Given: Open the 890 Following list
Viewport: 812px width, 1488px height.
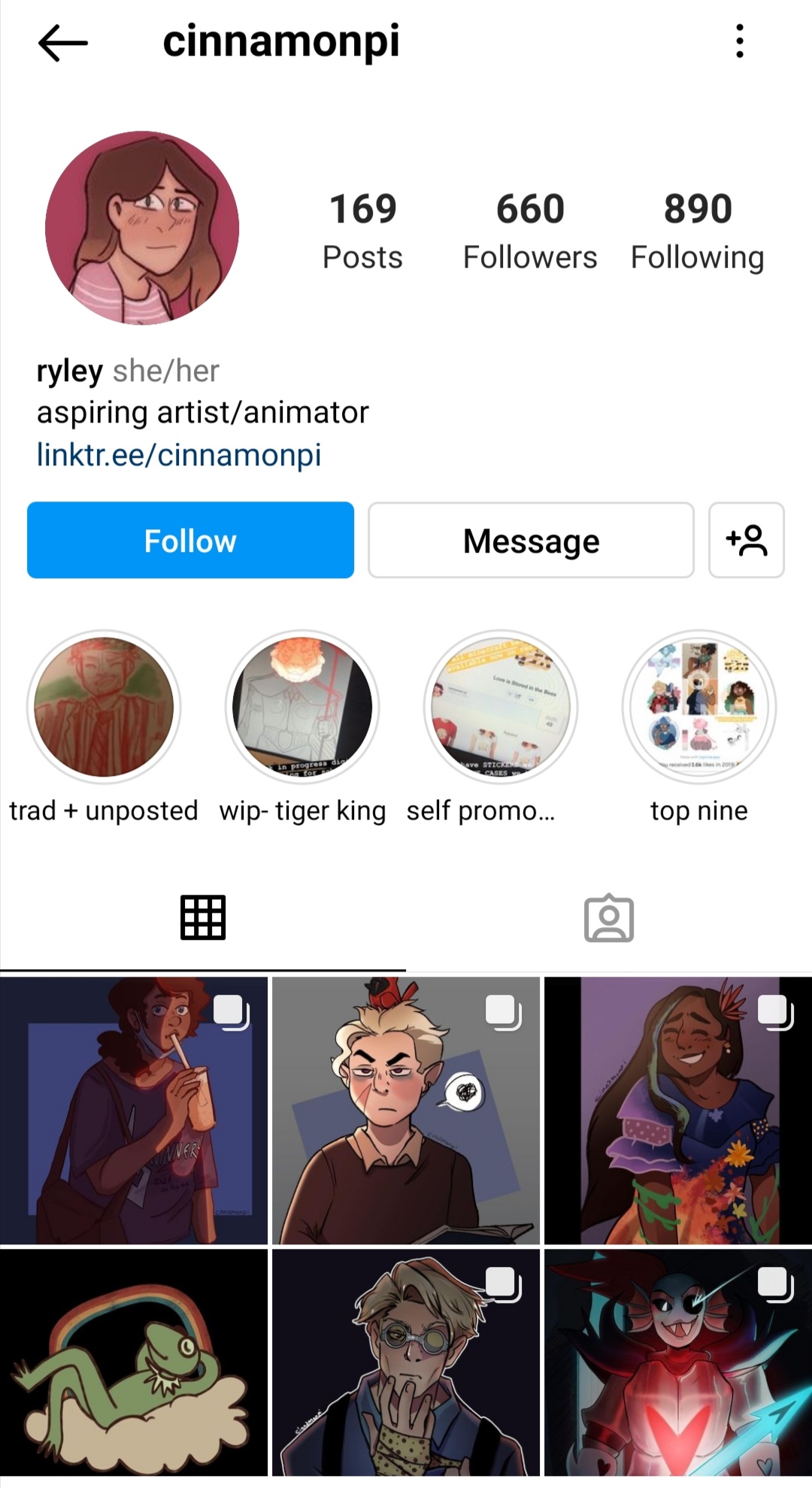Looking at the screenshot, I should point(697,229).
